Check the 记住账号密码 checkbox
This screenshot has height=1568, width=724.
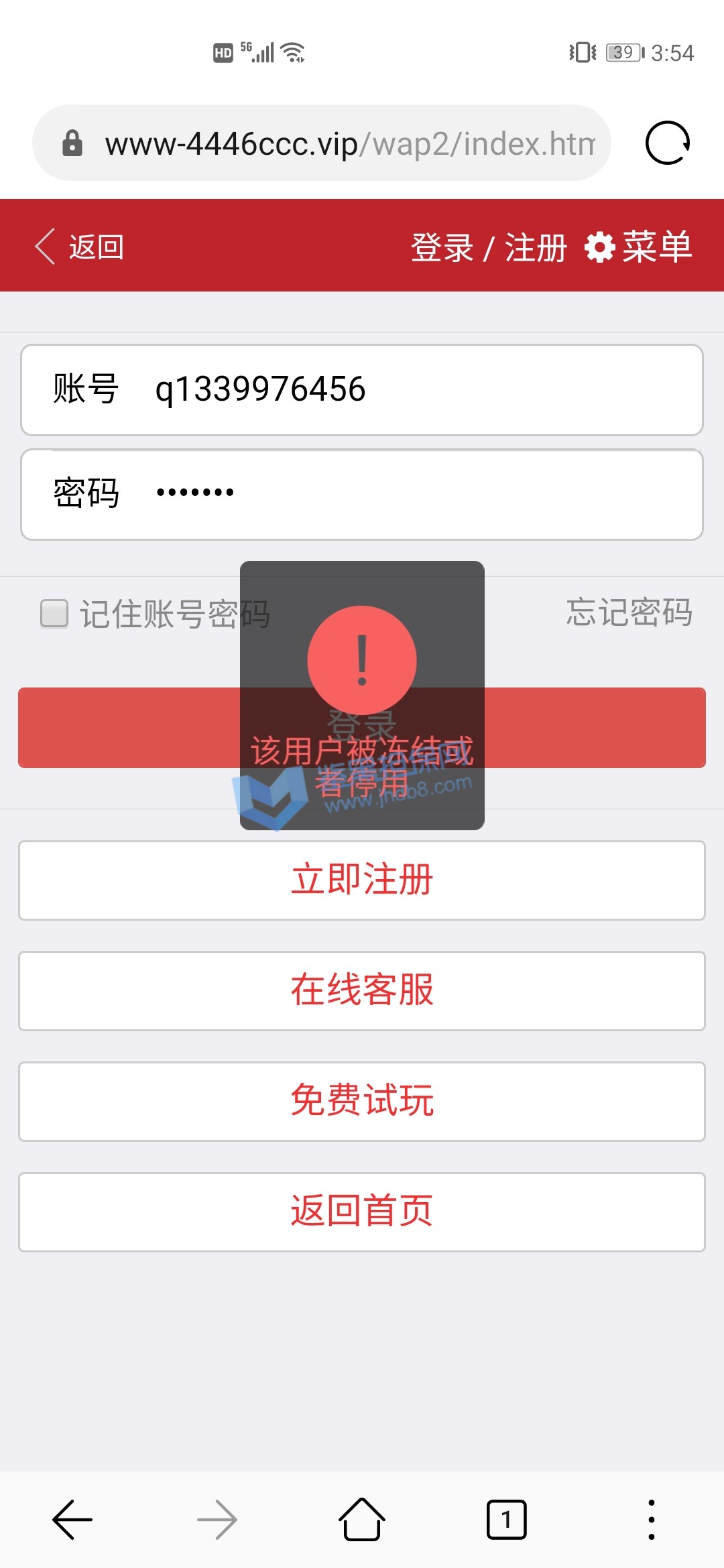click(54, 614)
